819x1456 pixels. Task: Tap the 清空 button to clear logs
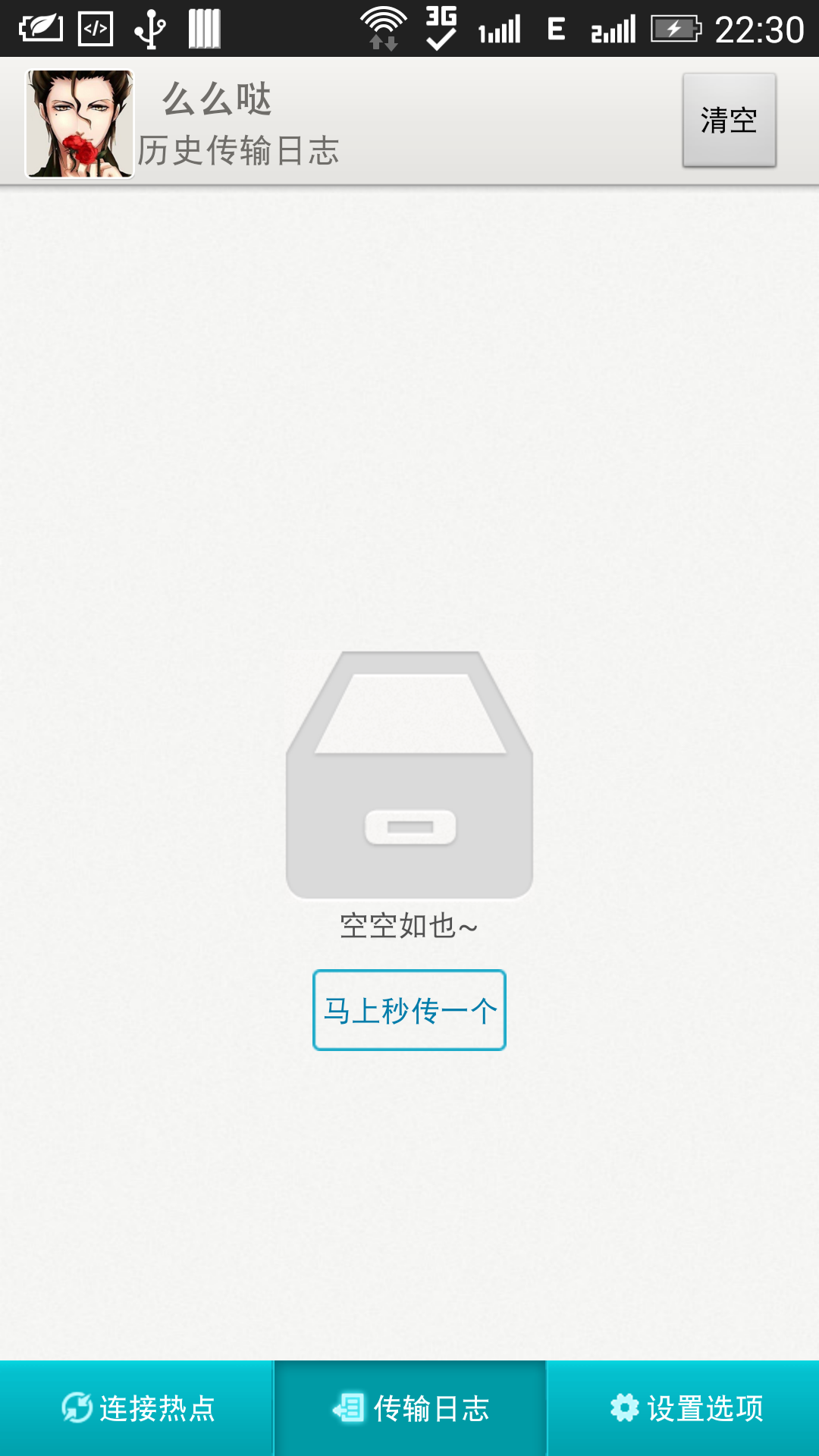[x=729, y=120]
